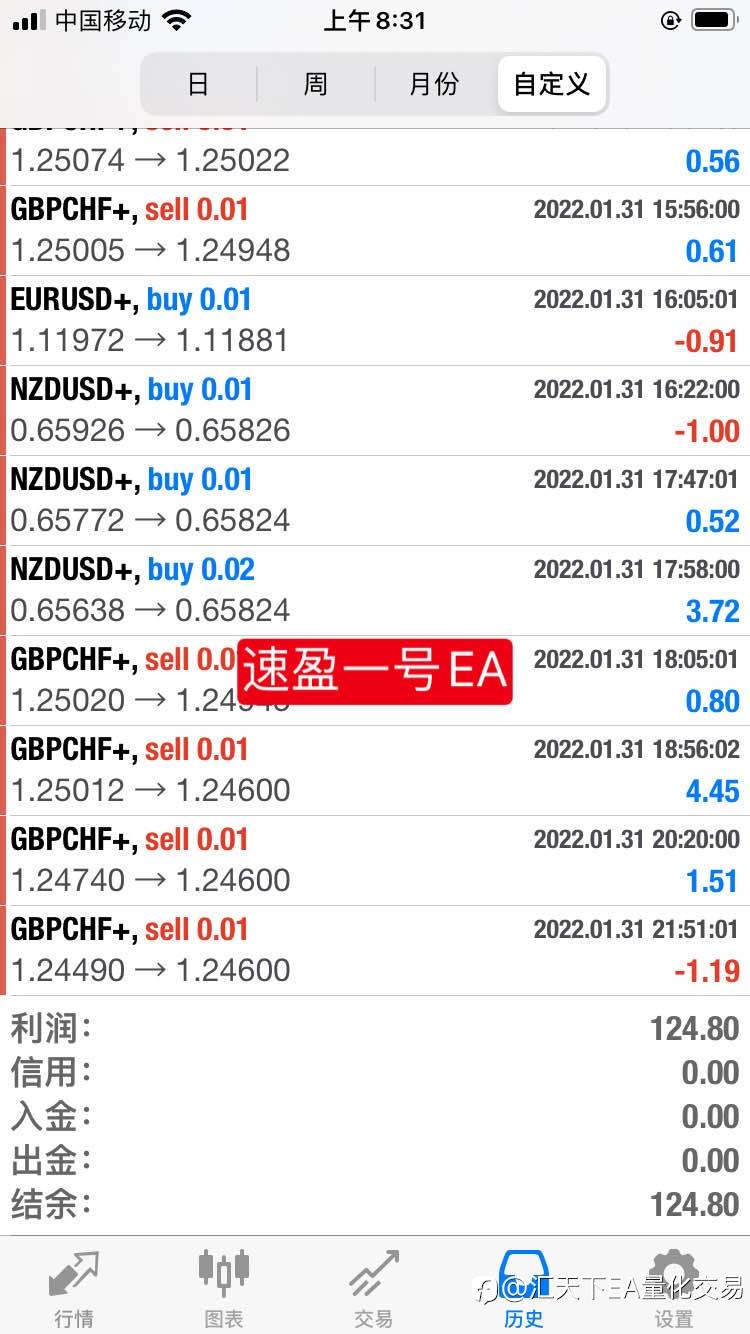The height and width of the screenshot is (1334, 750).
Task: Open the NZDUSD+ buy trade at 16:22:00
Action: 375,411
